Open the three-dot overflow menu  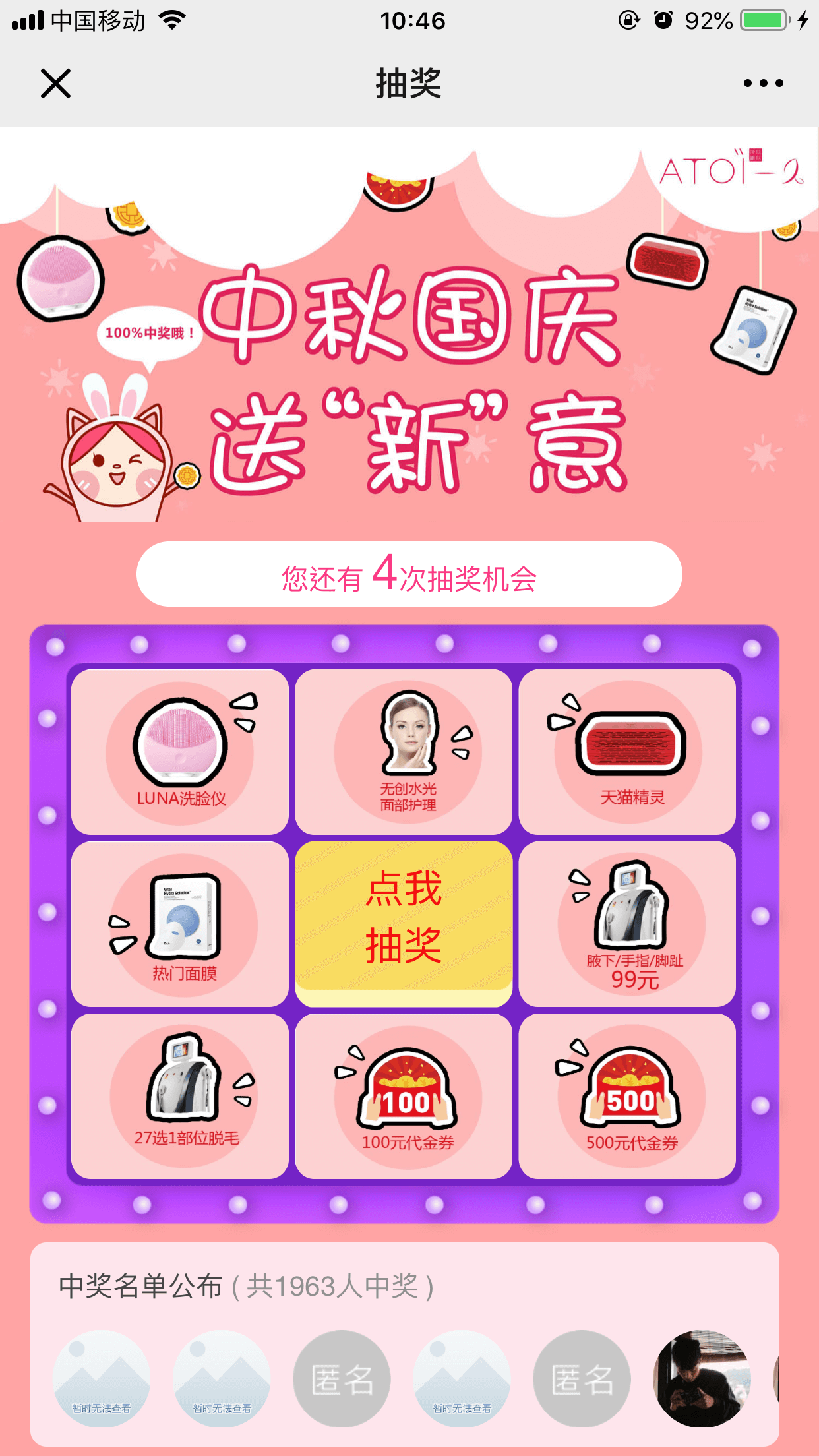coord(763,84)
